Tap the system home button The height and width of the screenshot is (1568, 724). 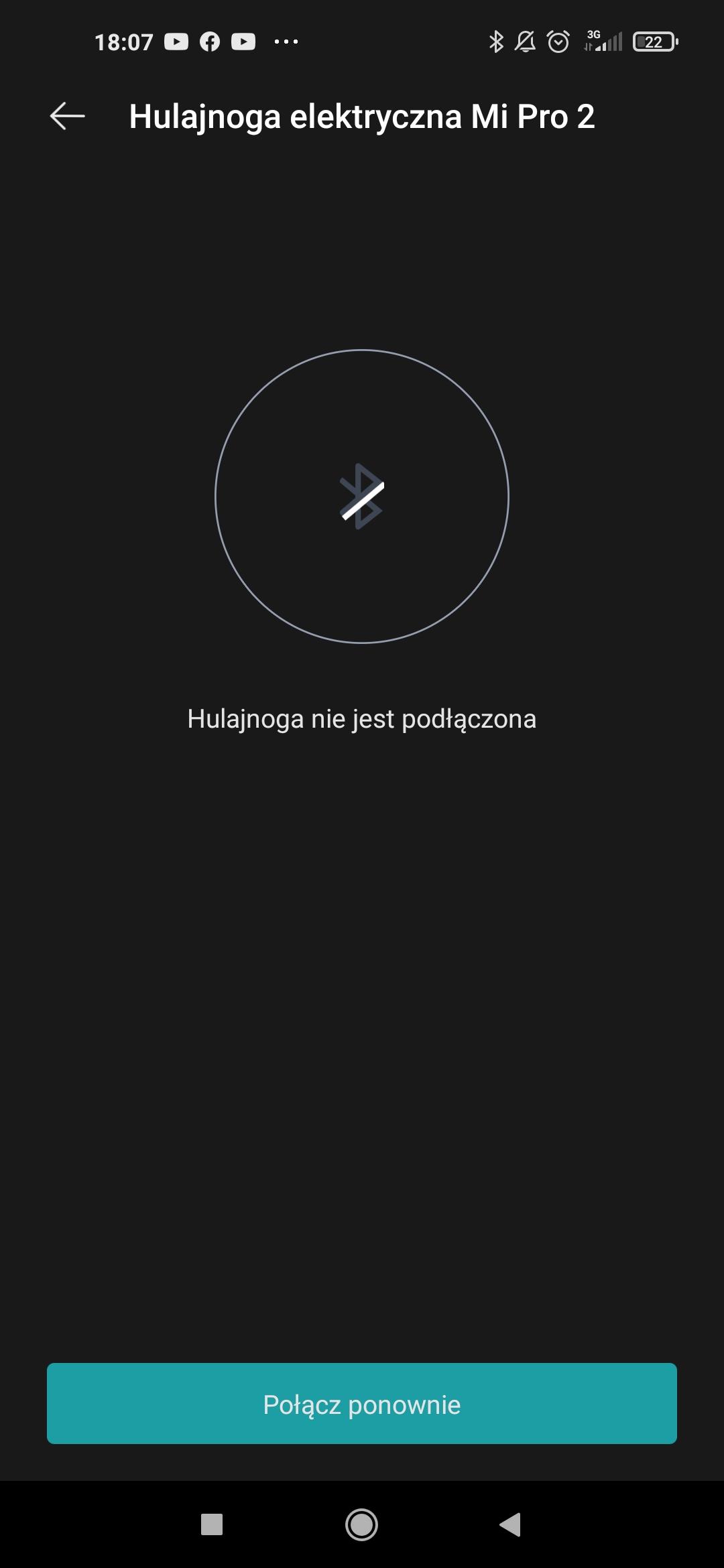click(x=362, y=1524)
